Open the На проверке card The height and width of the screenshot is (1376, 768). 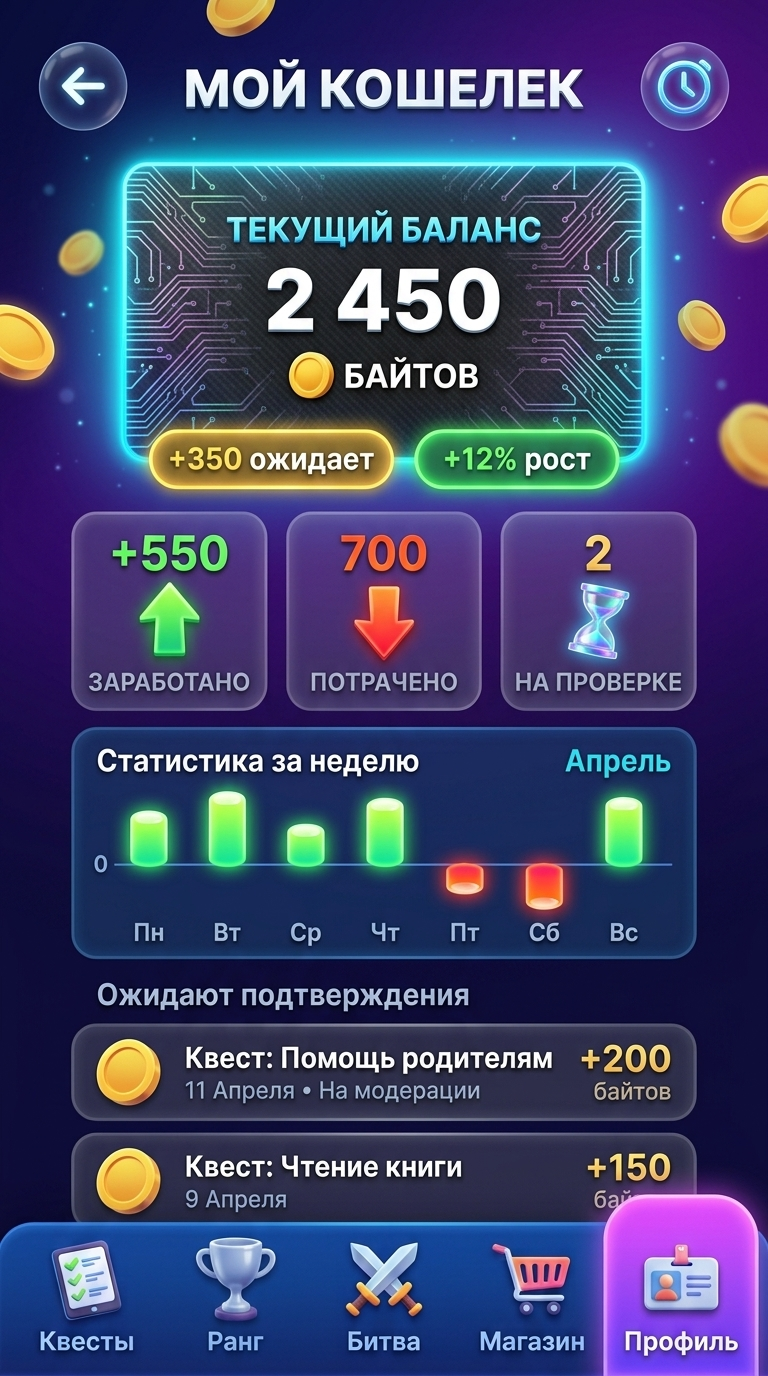pos(598,611)
